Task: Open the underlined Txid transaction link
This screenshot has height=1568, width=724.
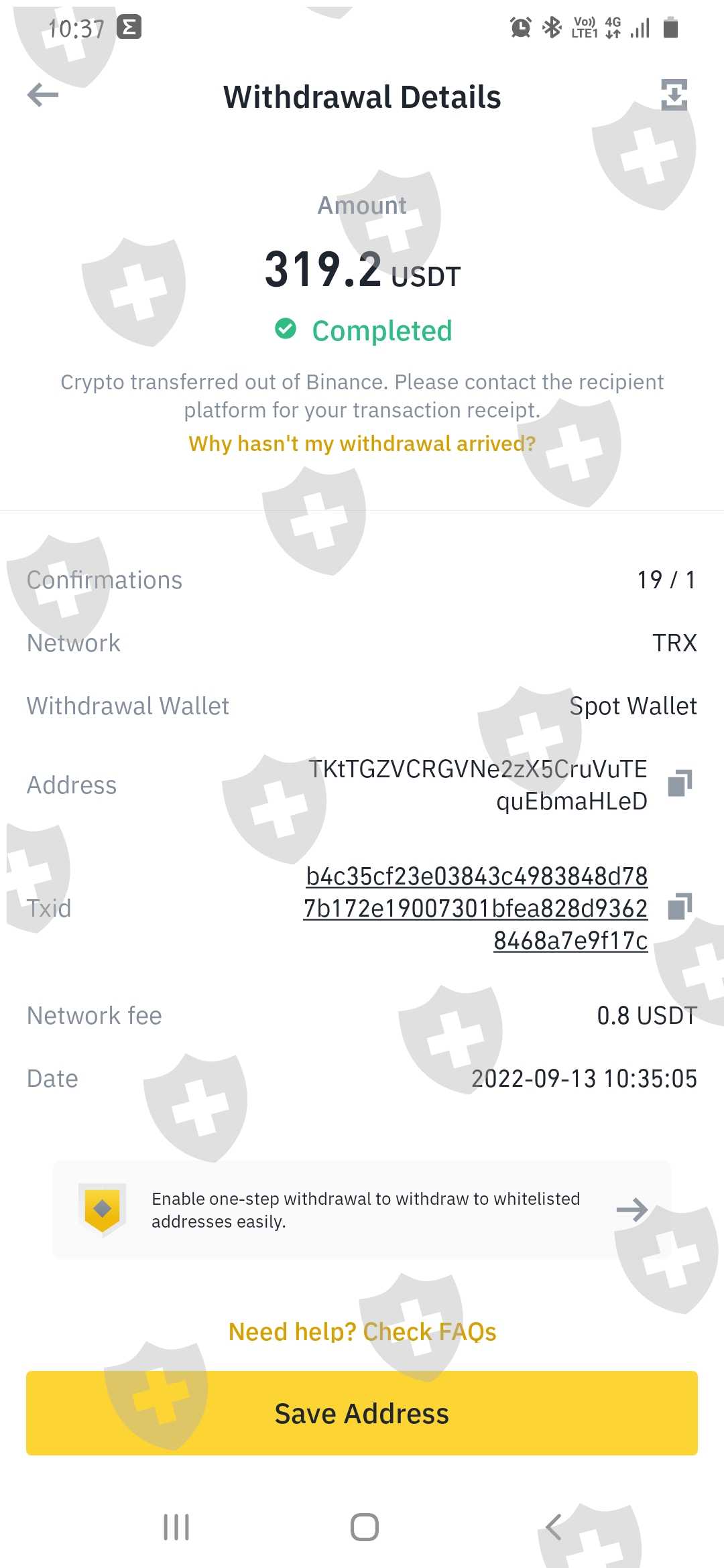Action: (x=476, y=908)
